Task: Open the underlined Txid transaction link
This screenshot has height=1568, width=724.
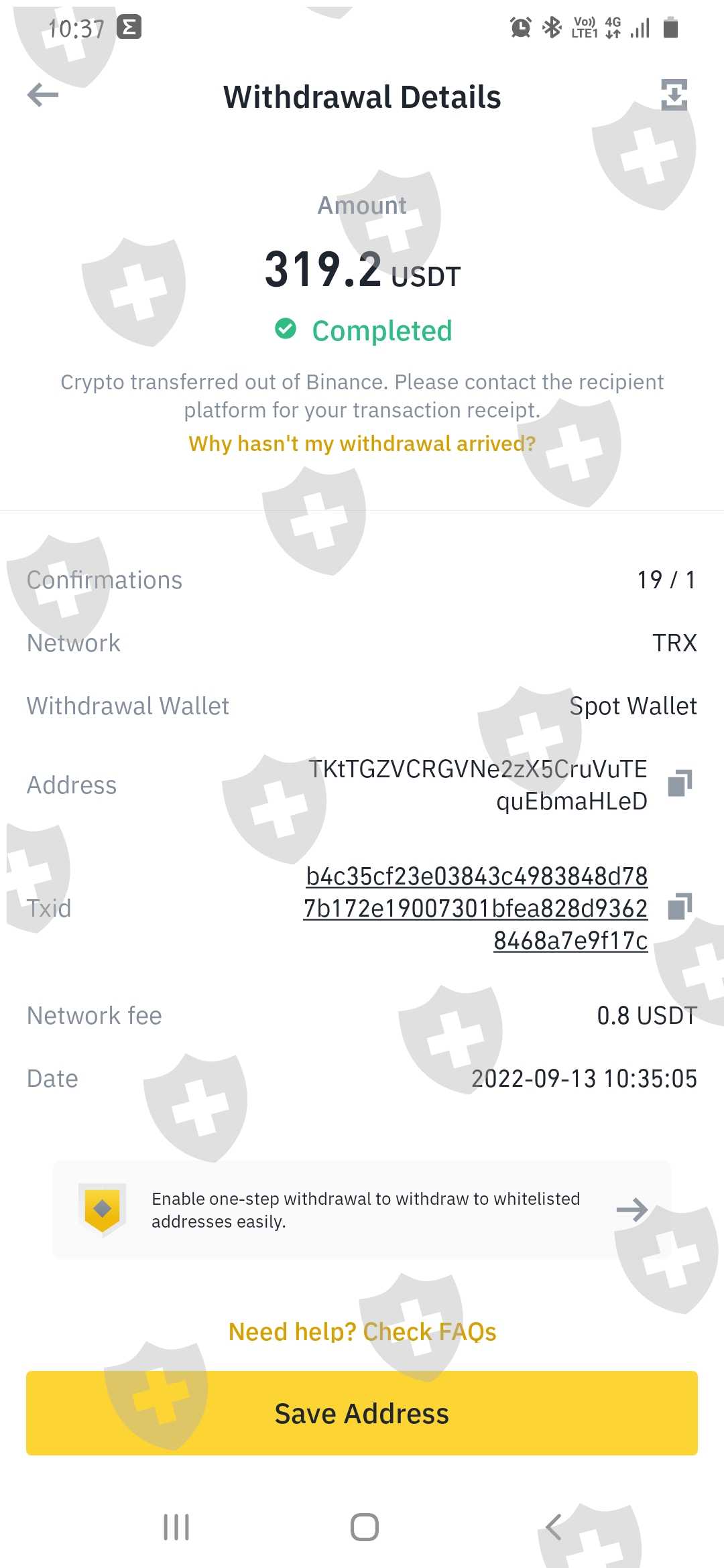Action: (x=476, y=908)
